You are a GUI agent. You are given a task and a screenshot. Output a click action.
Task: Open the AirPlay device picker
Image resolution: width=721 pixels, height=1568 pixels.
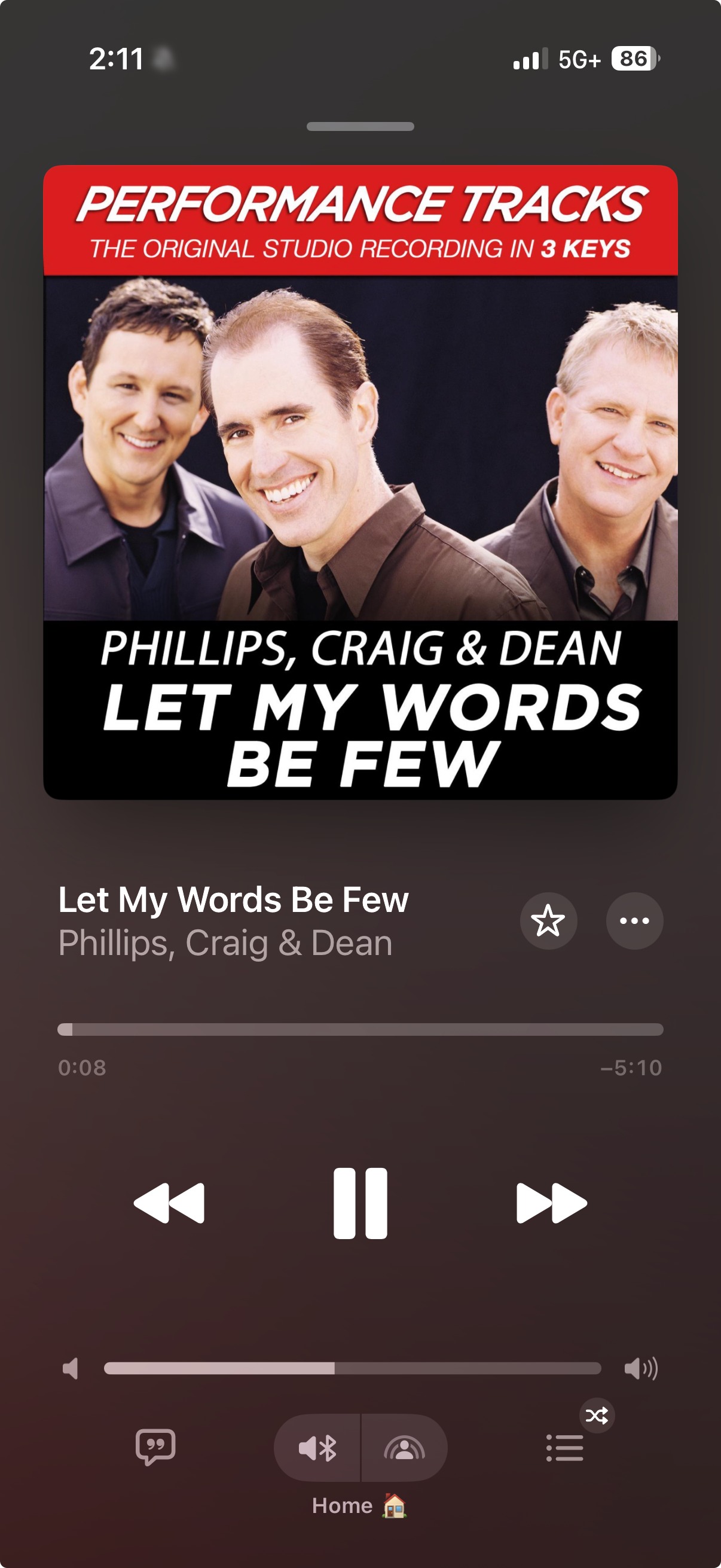405,1448
